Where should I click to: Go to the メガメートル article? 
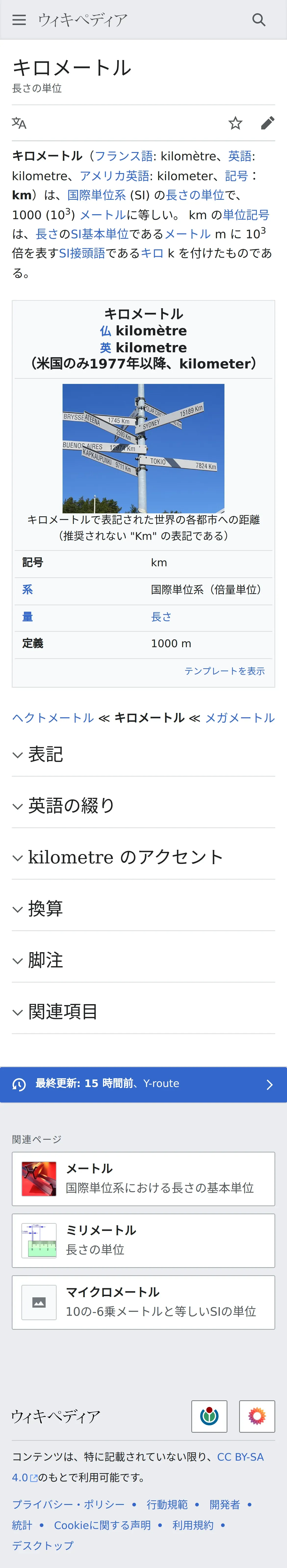point(239,718)
